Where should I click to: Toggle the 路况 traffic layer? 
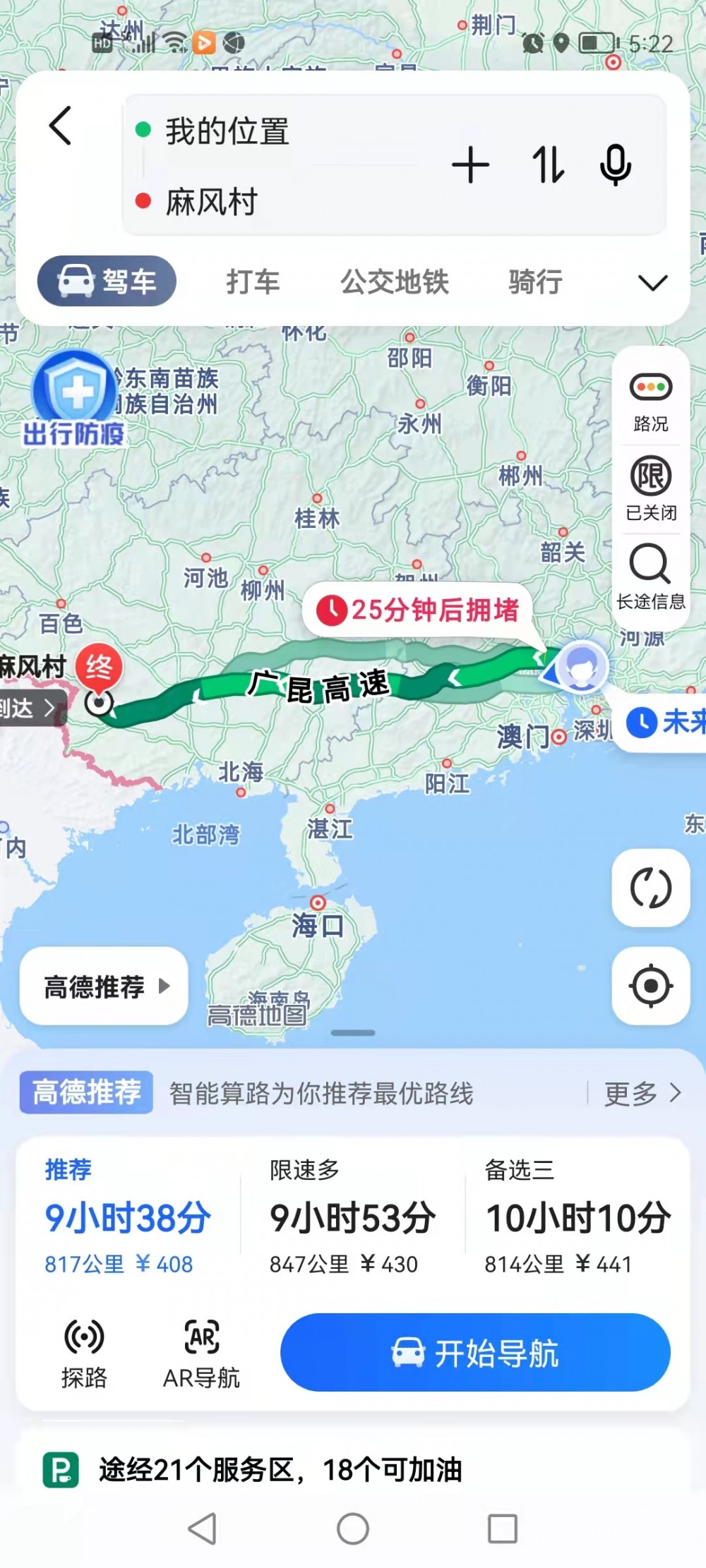pos(650,402)
